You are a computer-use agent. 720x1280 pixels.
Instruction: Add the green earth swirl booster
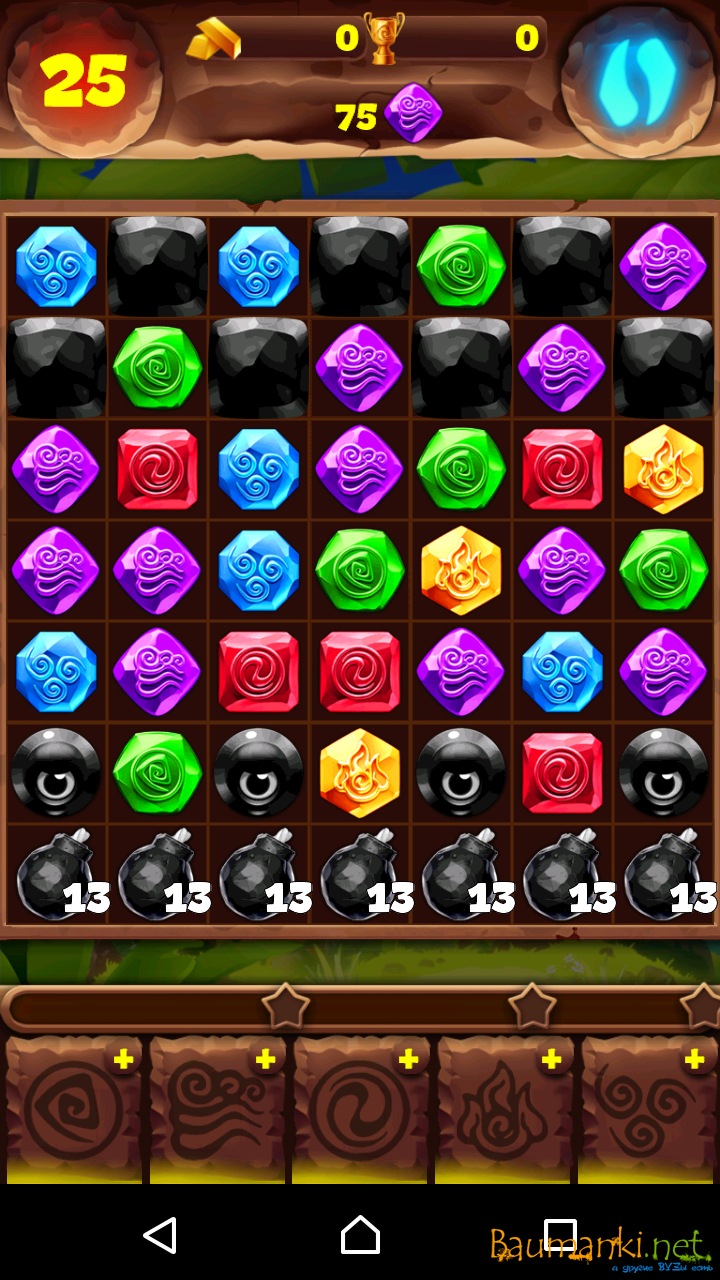[122, 1060]
